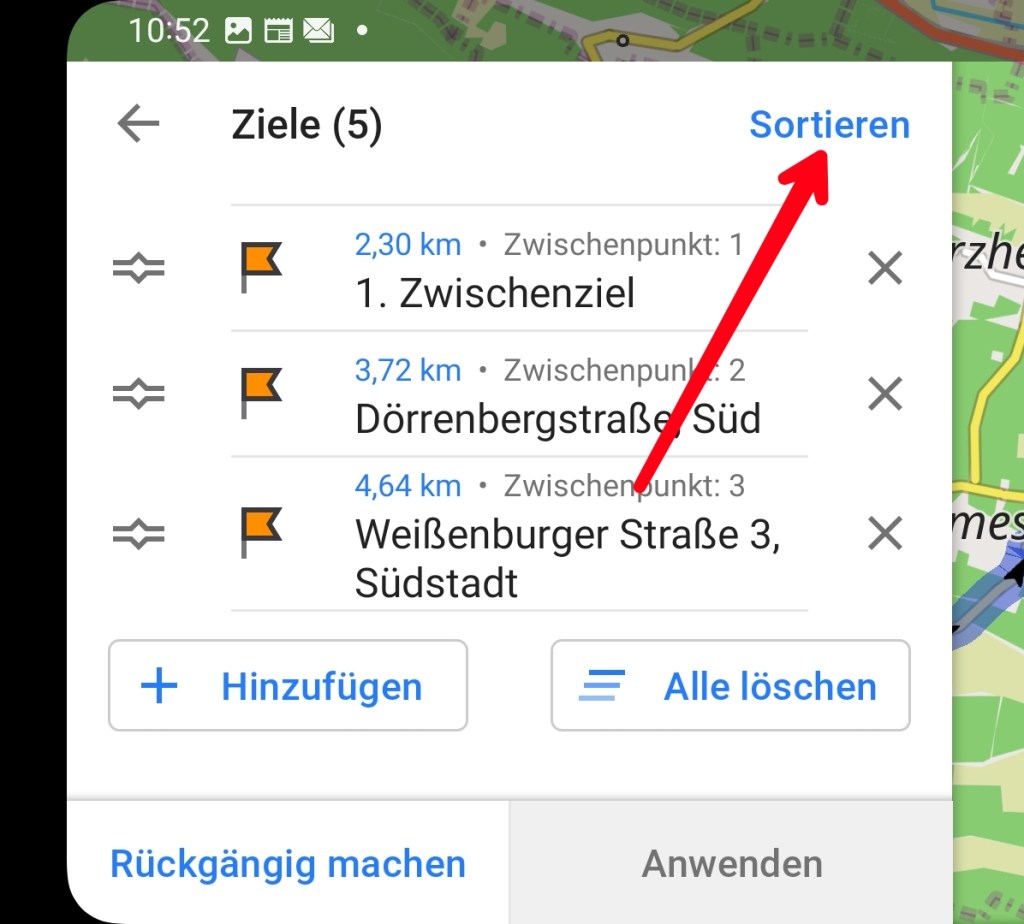This screenshot has width=1024, height=924.
Task: Tap reorder handle beside Weißenburger Straße 3
Action: click(x=138, y=534)
